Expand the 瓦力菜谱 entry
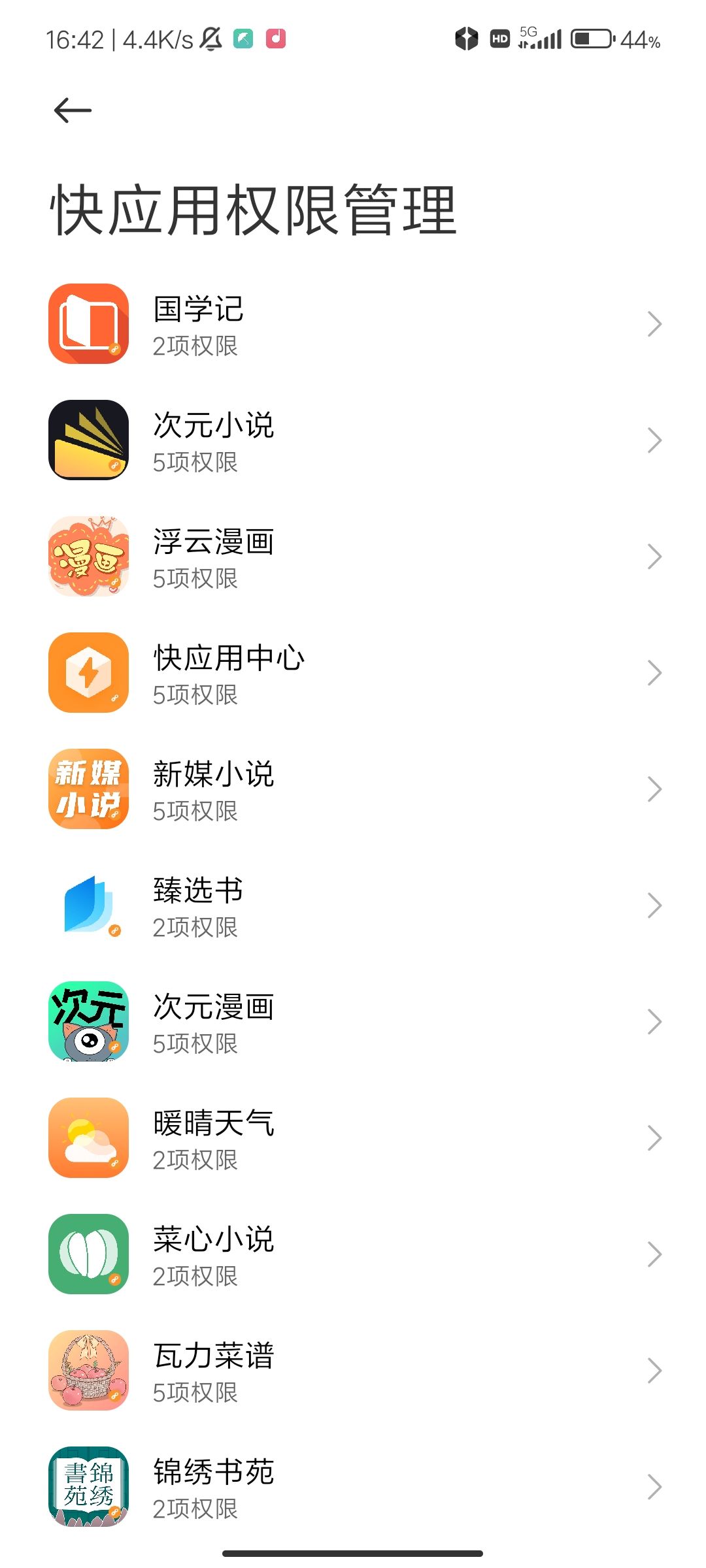706x1568 pixels. pyautogui.click(x=654, y=1370)
